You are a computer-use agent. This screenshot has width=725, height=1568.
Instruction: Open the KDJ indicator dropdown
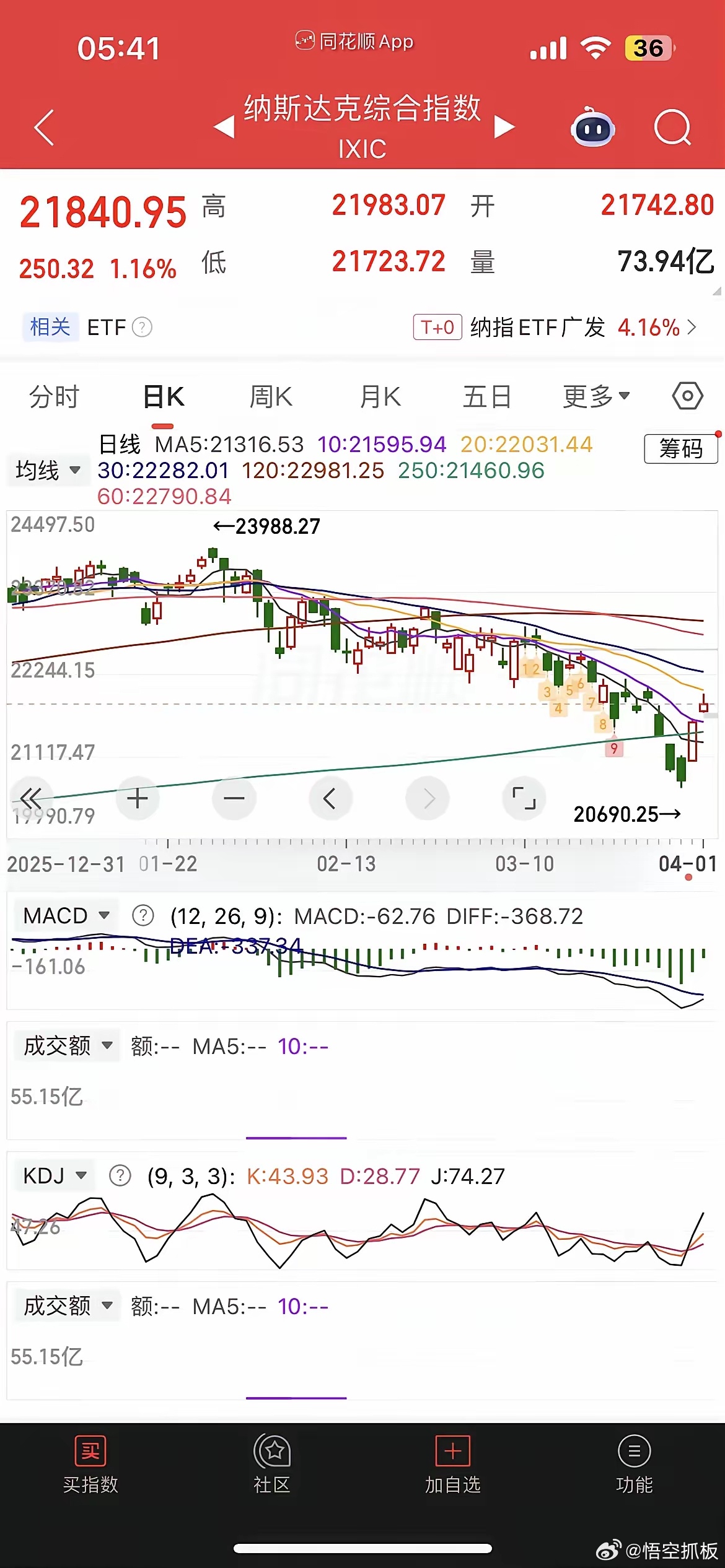tap(55, 1175)
